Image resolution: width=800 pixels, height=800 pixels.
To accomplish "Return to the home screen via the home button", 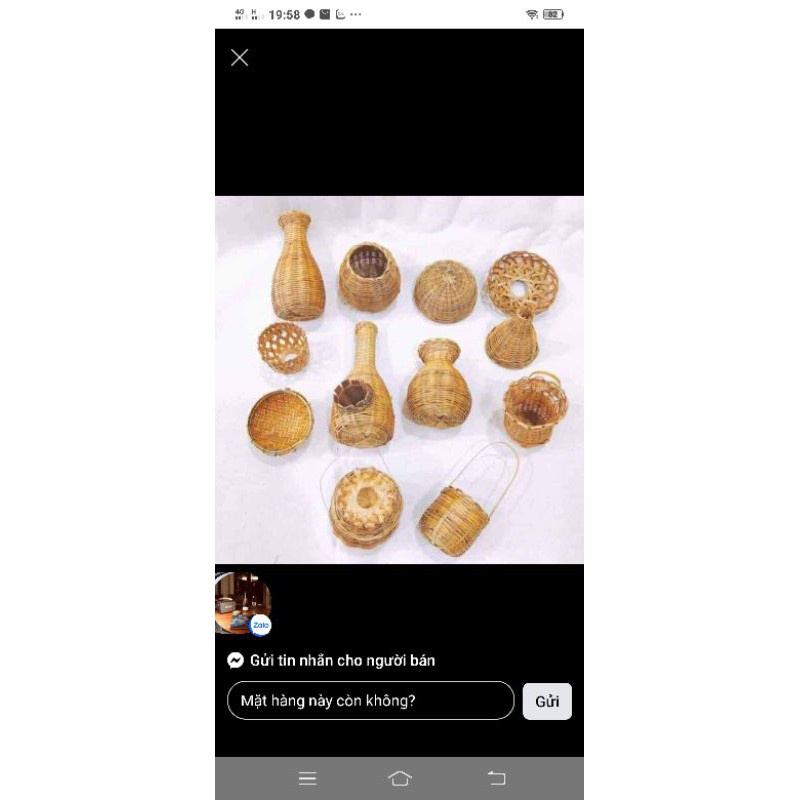I will point(399,778).
